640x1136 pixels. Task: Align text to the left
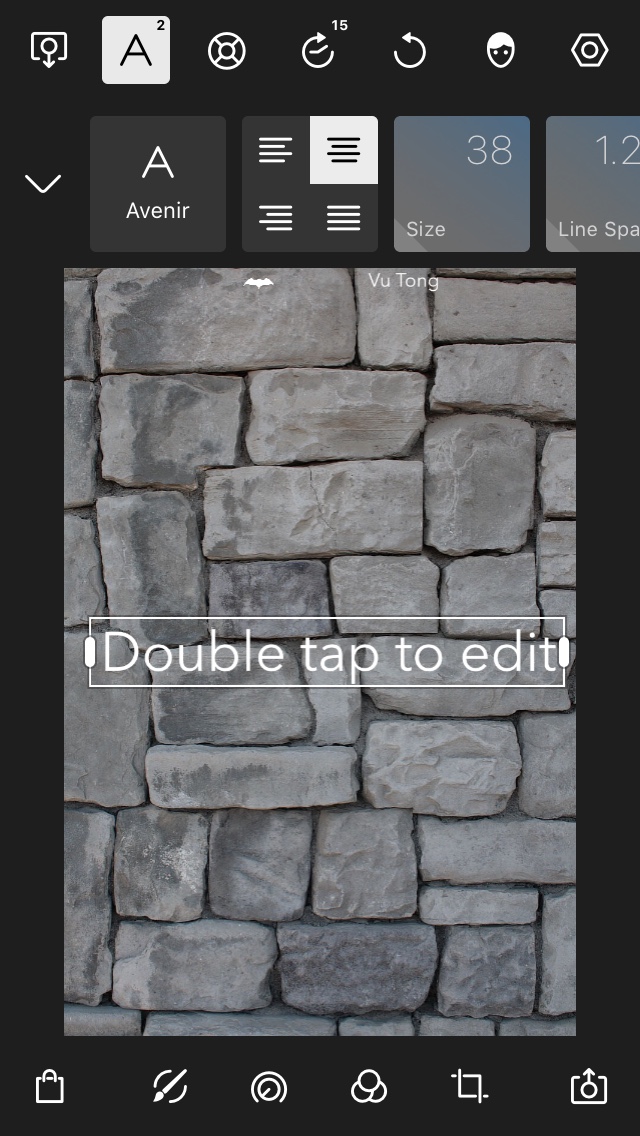click(276, 150)
